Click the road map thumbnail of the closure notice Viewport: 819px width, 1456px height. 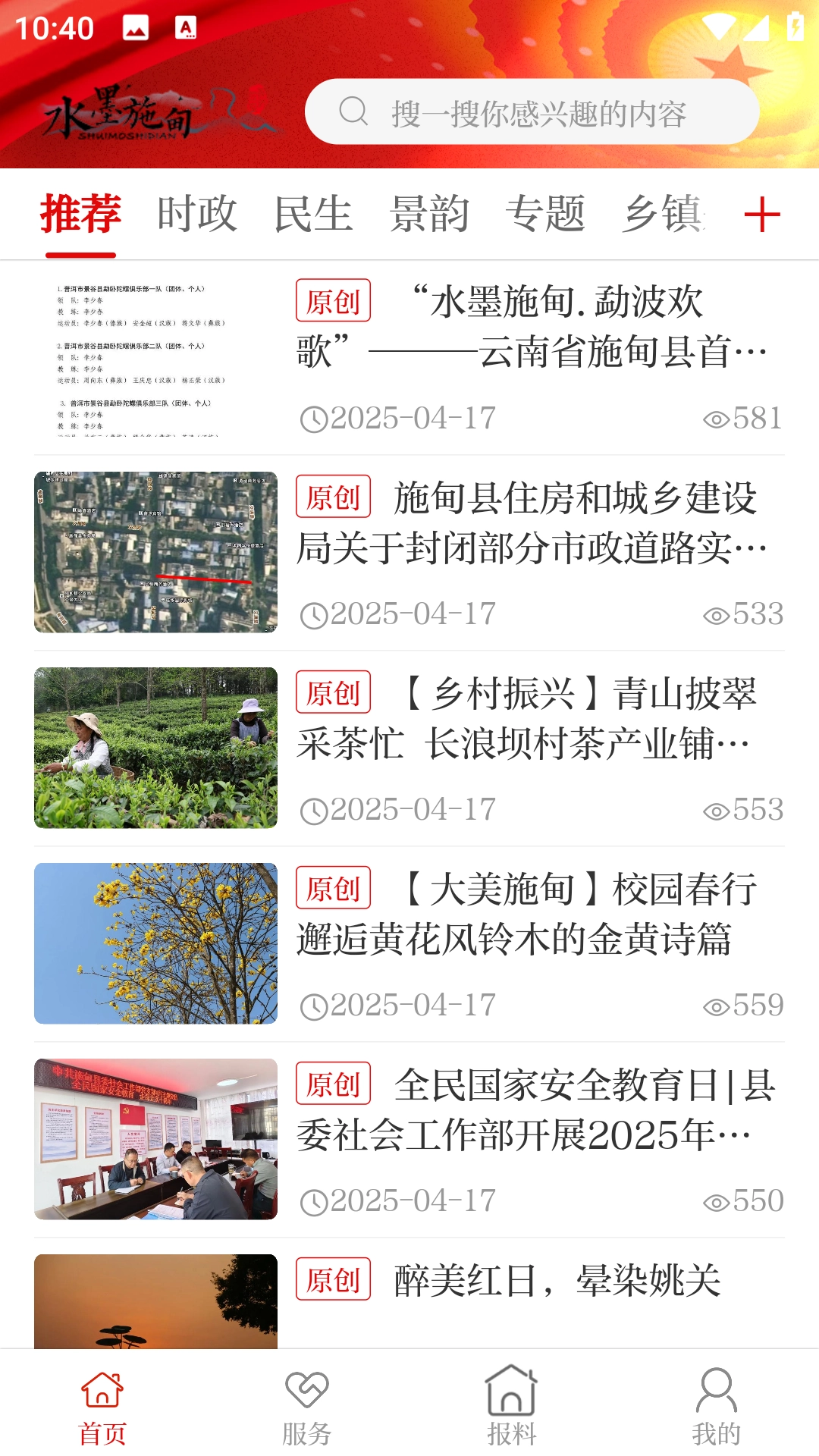click(x=155, y=551)
